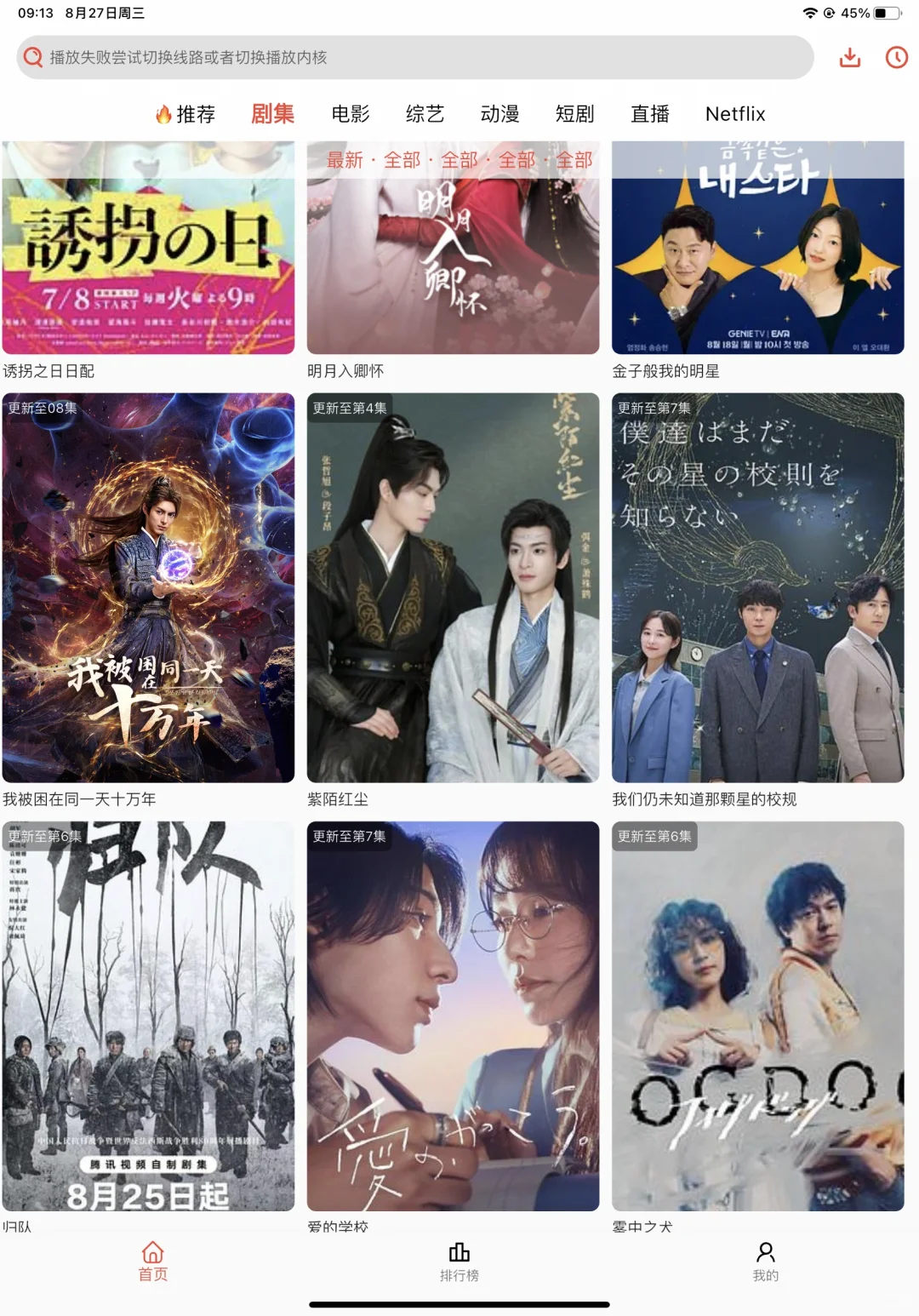919x1316 pixels.
Task: Open the 最新·全部 filter bar
Action: (x=459, y=160)
